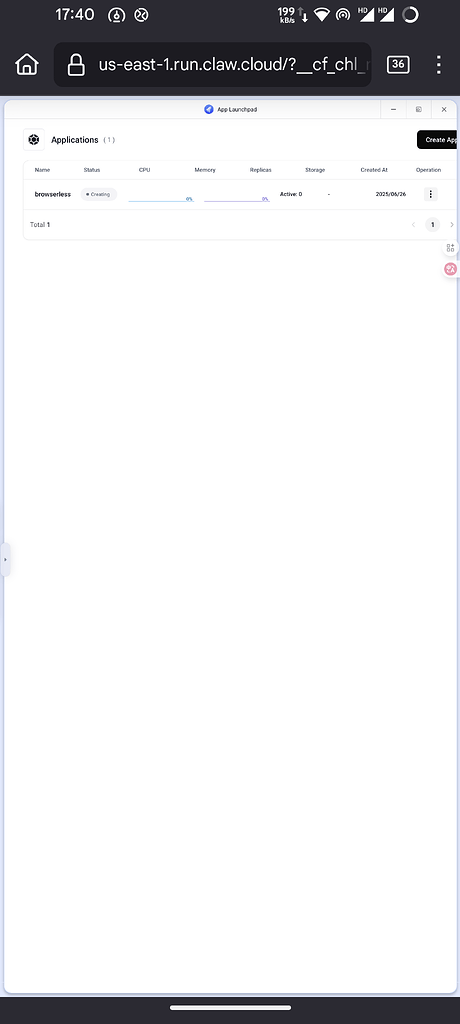Viewport: 460px width, 1024px height.
Task: Close the App Launchpad window
Action: 444,110
